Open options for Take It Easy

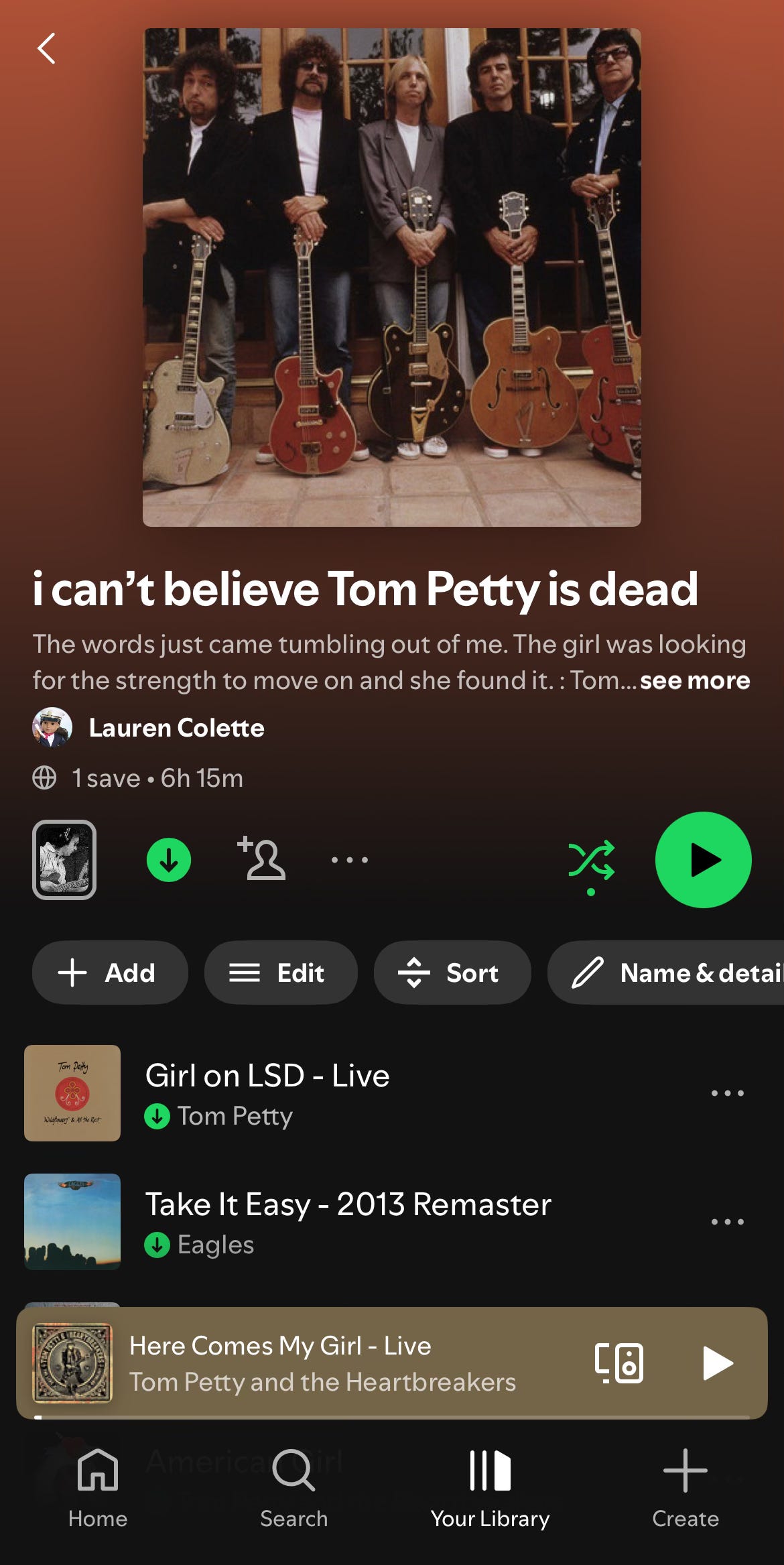click(728, 1222)
